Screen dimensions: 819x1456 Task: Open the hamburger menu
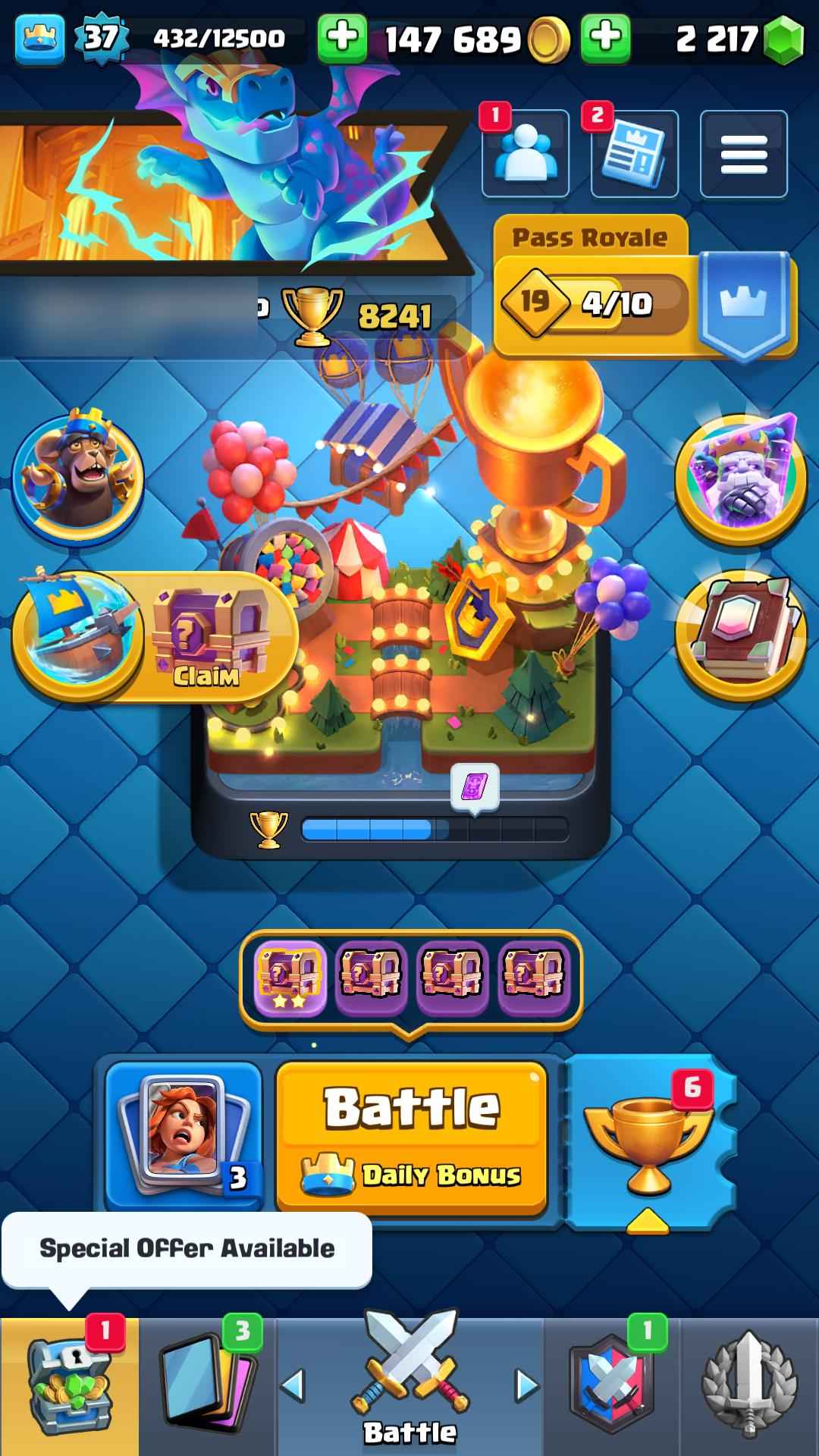[x=743, y=154]
